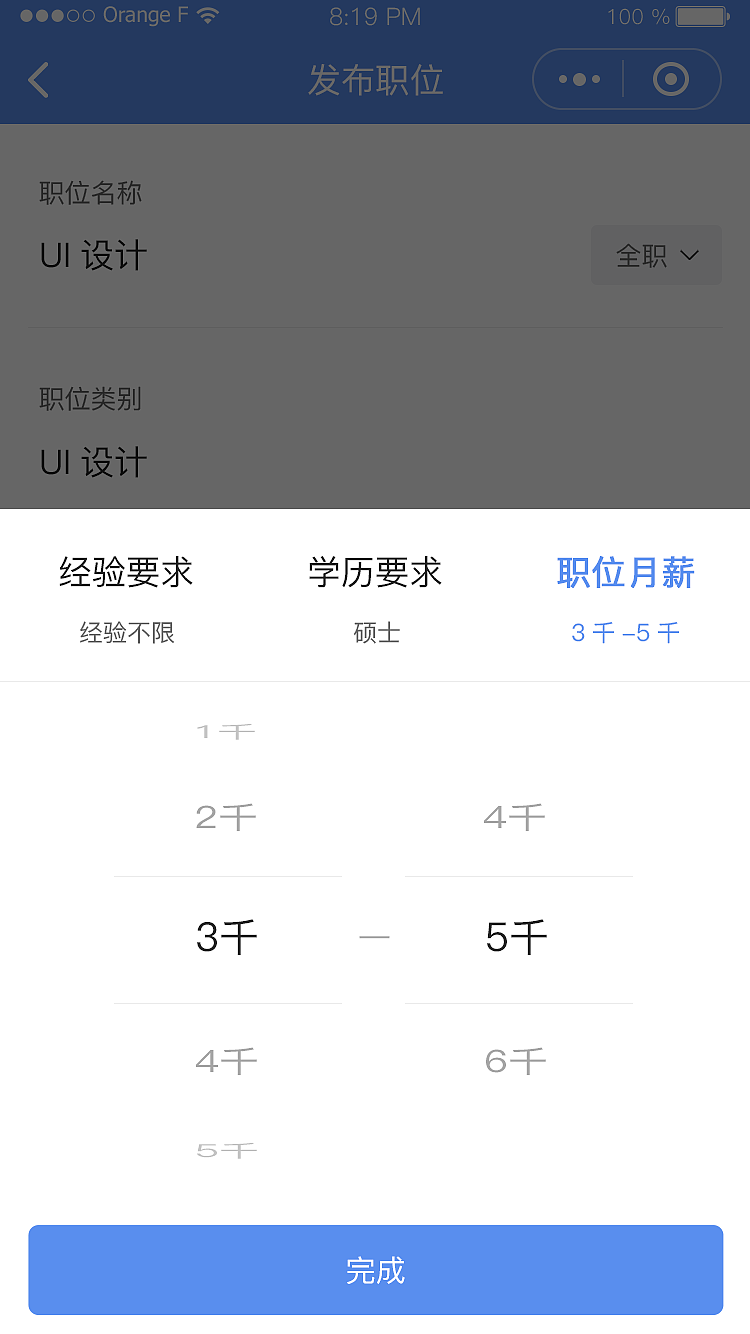Tap the 完成 button to finish
The image size is (750, 1334).
click(x=375, y=1270)
